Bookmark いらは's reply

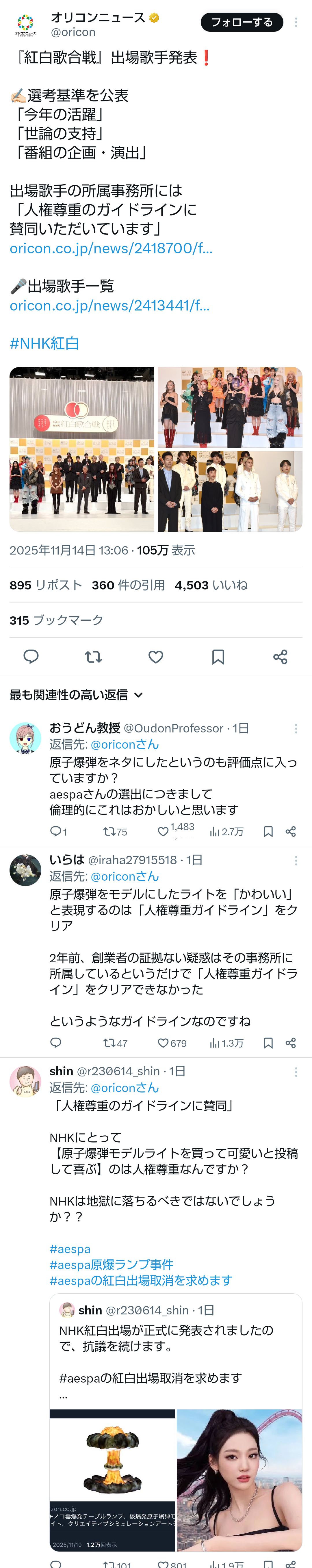268,1043
